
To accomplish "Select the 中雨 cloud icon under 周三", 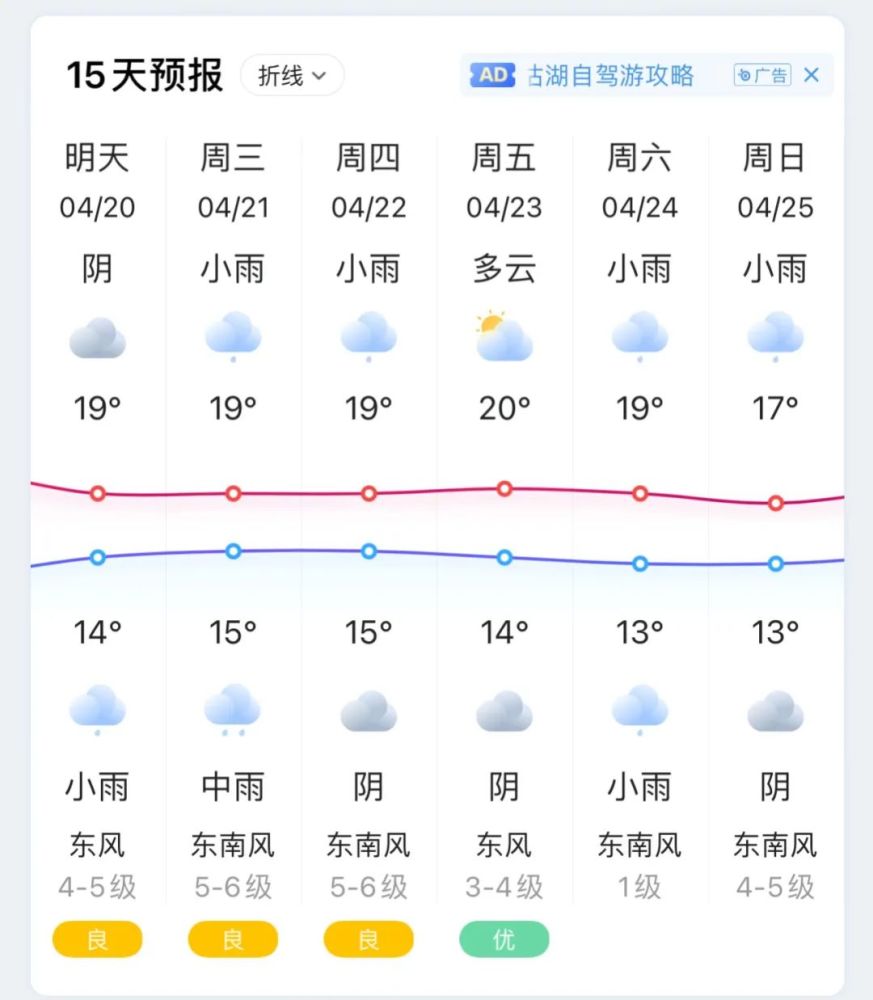I will [232, 707].
